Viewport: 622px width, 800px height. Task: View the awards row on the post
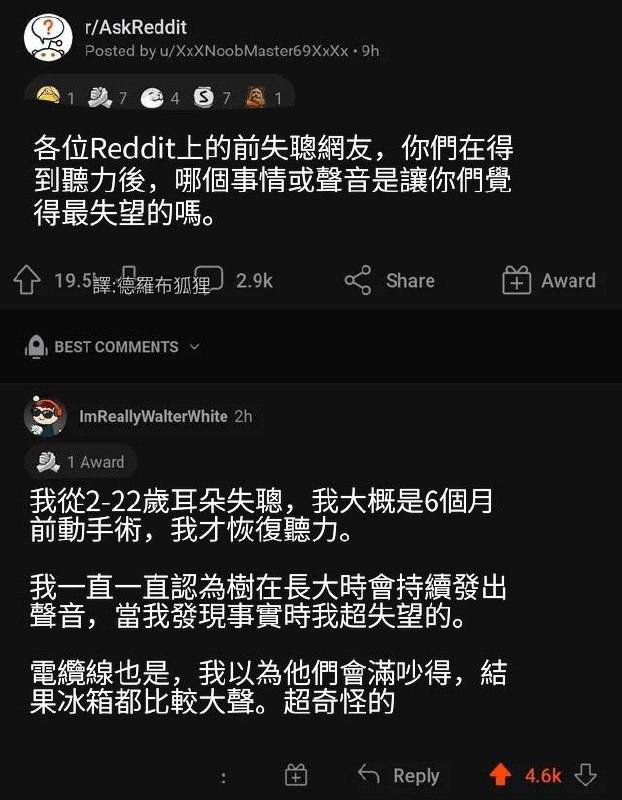point(160,97)
